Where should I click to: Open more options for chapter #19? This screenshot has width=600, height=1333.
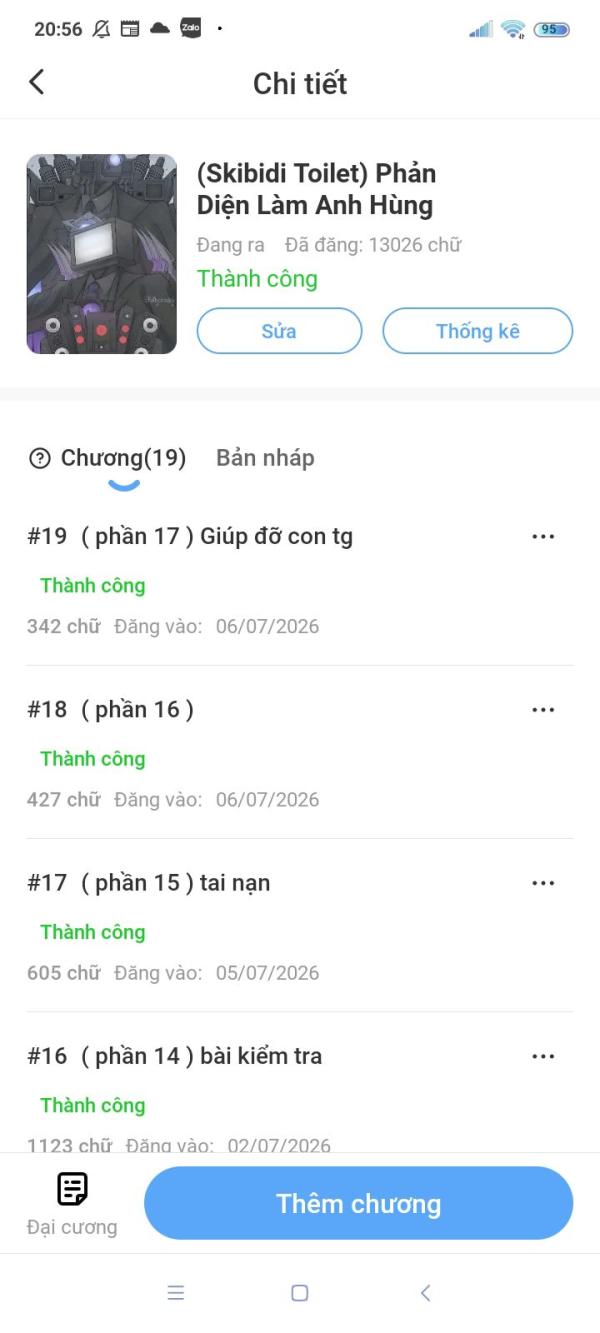(x=543, y=537)
